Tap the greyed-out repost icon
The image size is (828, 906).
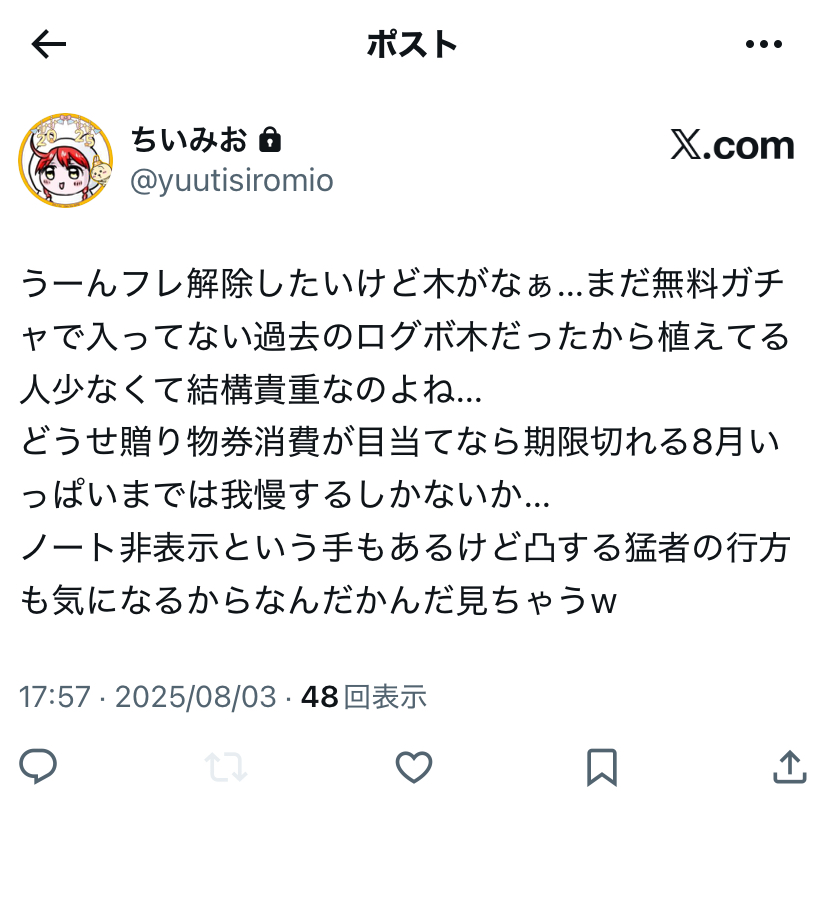[x=225, y=767]
